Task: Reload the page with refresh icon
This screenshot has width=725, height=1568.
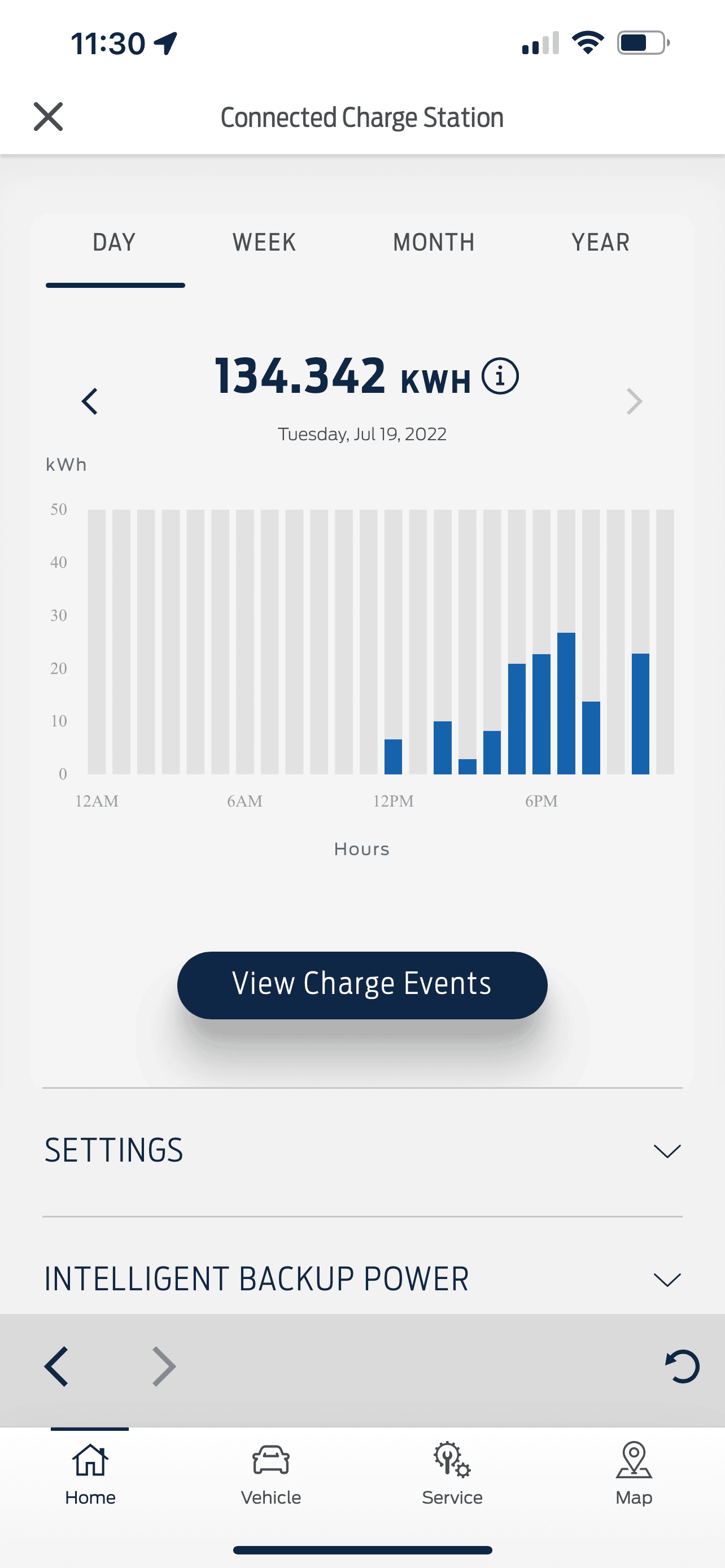Action: (x=683, y=1366)
